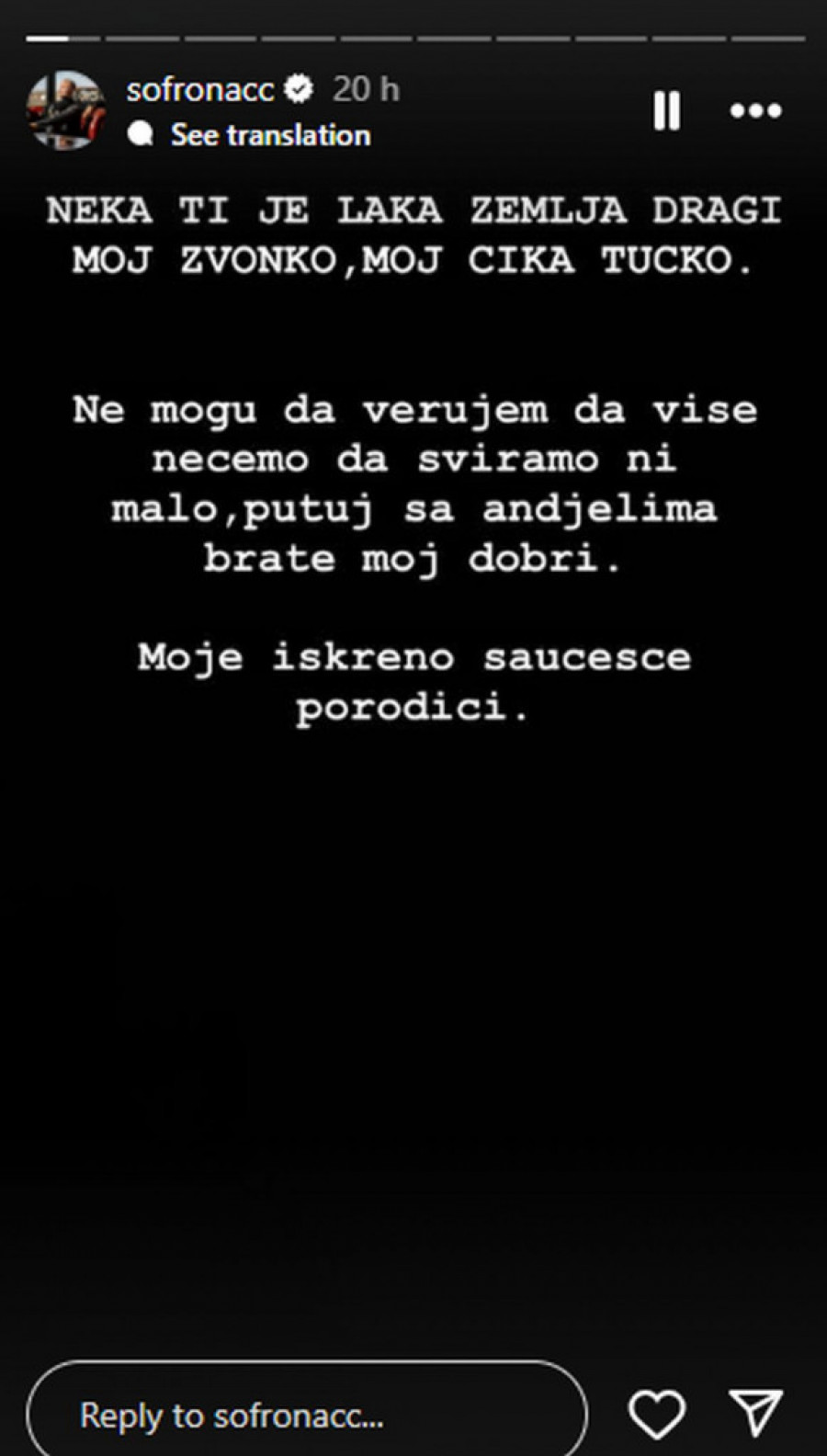Focus the Reply to sofronacc field
This screenshot has width=827, height=1456.
pos(307,1415)
